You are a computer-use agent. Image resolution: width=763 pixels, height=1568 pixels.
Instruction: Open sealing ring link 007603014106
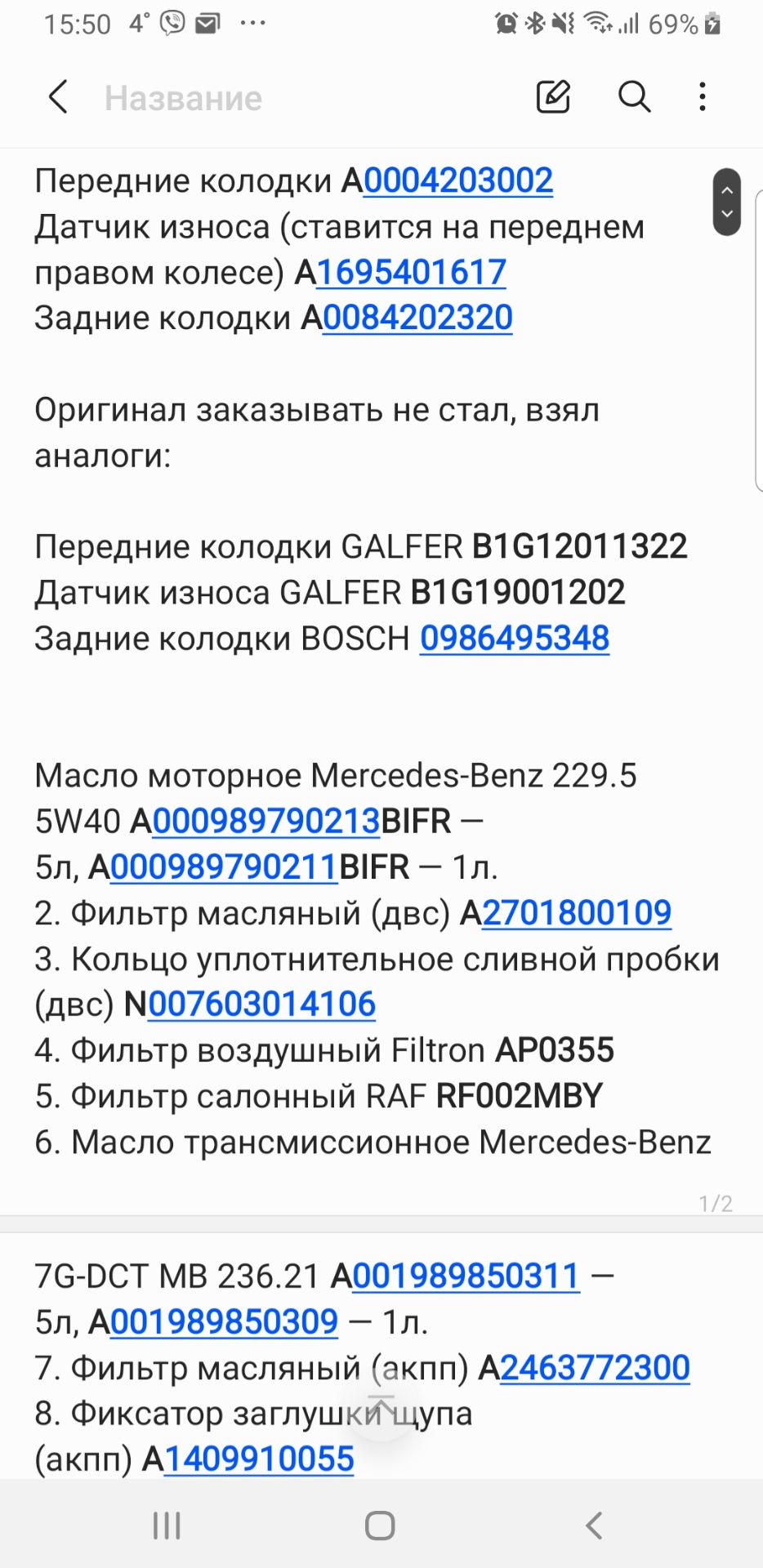click(261, 1004)
